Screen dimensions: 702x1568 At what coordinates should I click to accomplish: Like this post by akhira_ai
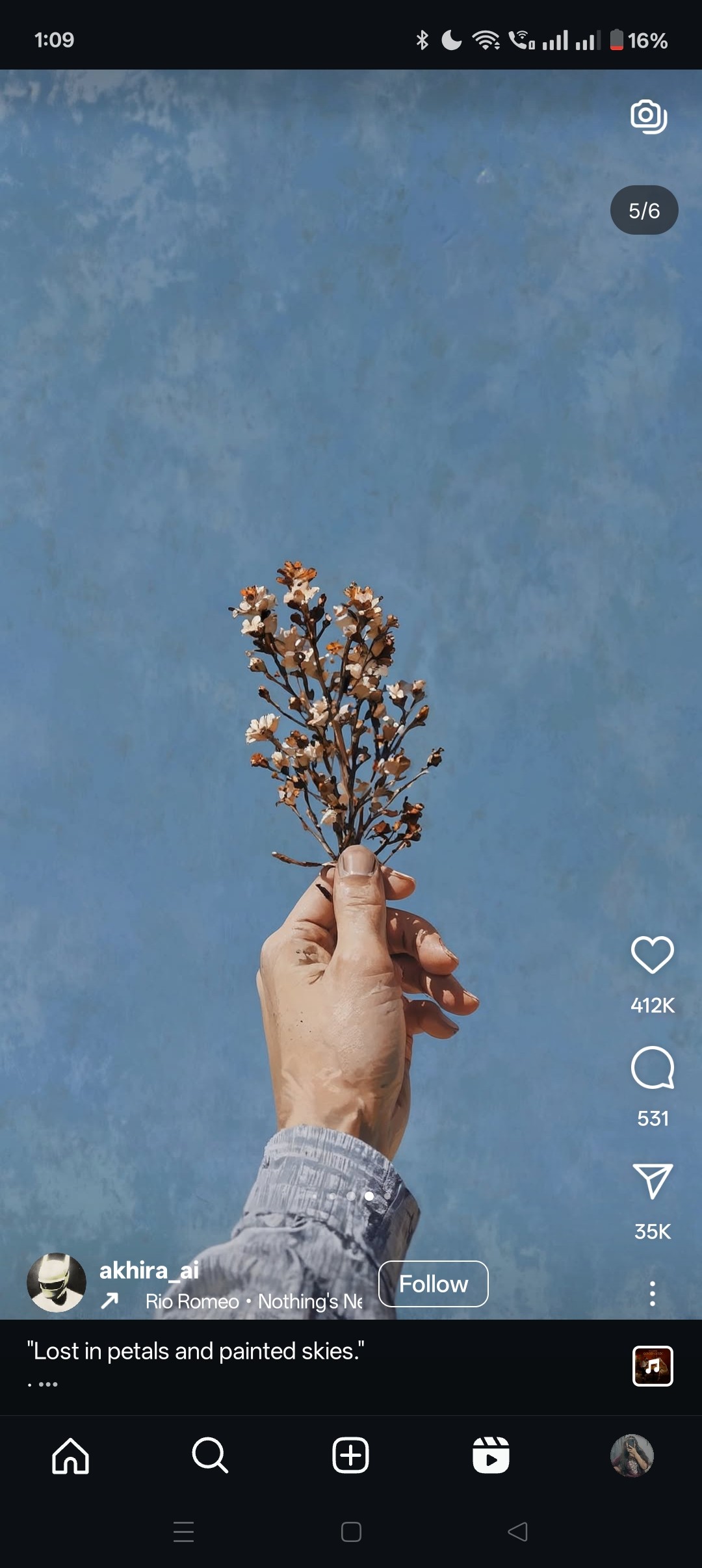pos(652,955)
